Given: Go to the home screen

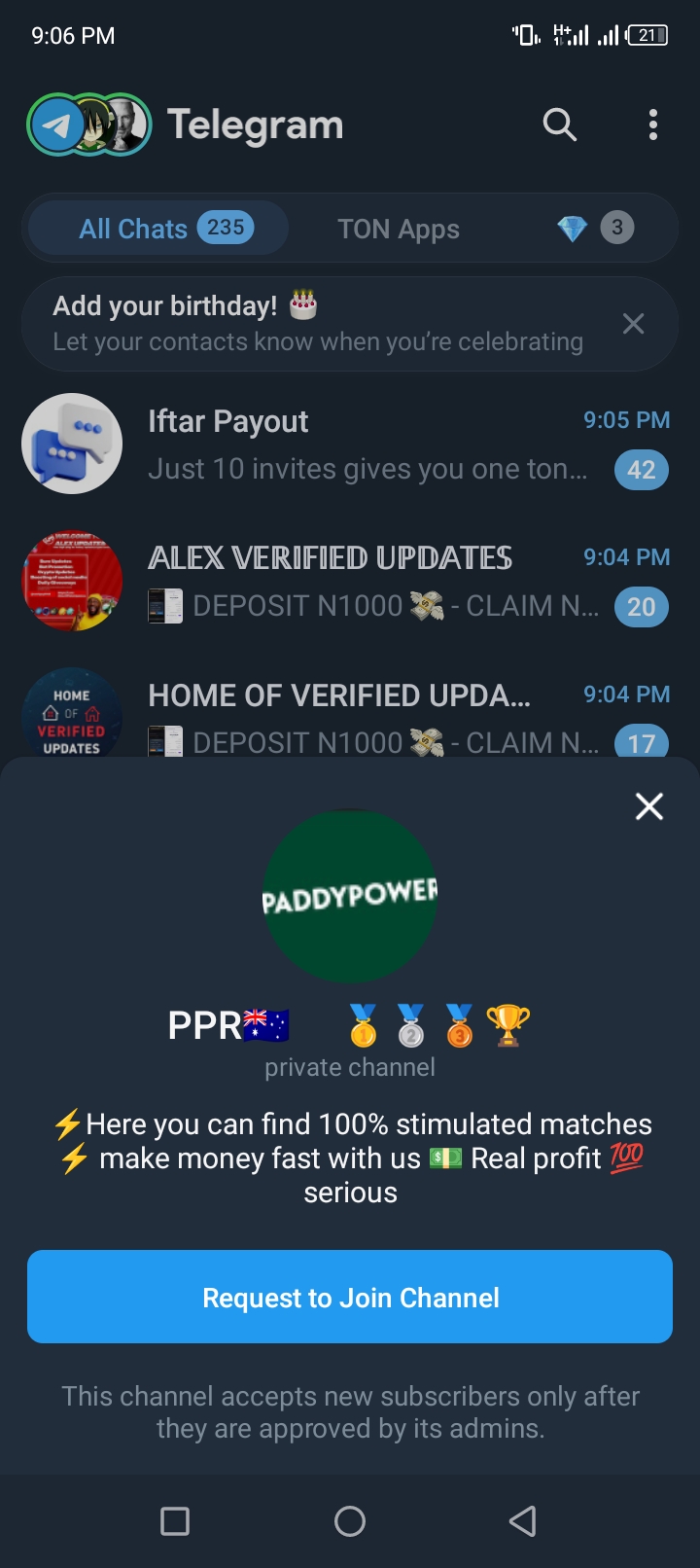Looking at the screenshot, I should [x=350, y=1521].
